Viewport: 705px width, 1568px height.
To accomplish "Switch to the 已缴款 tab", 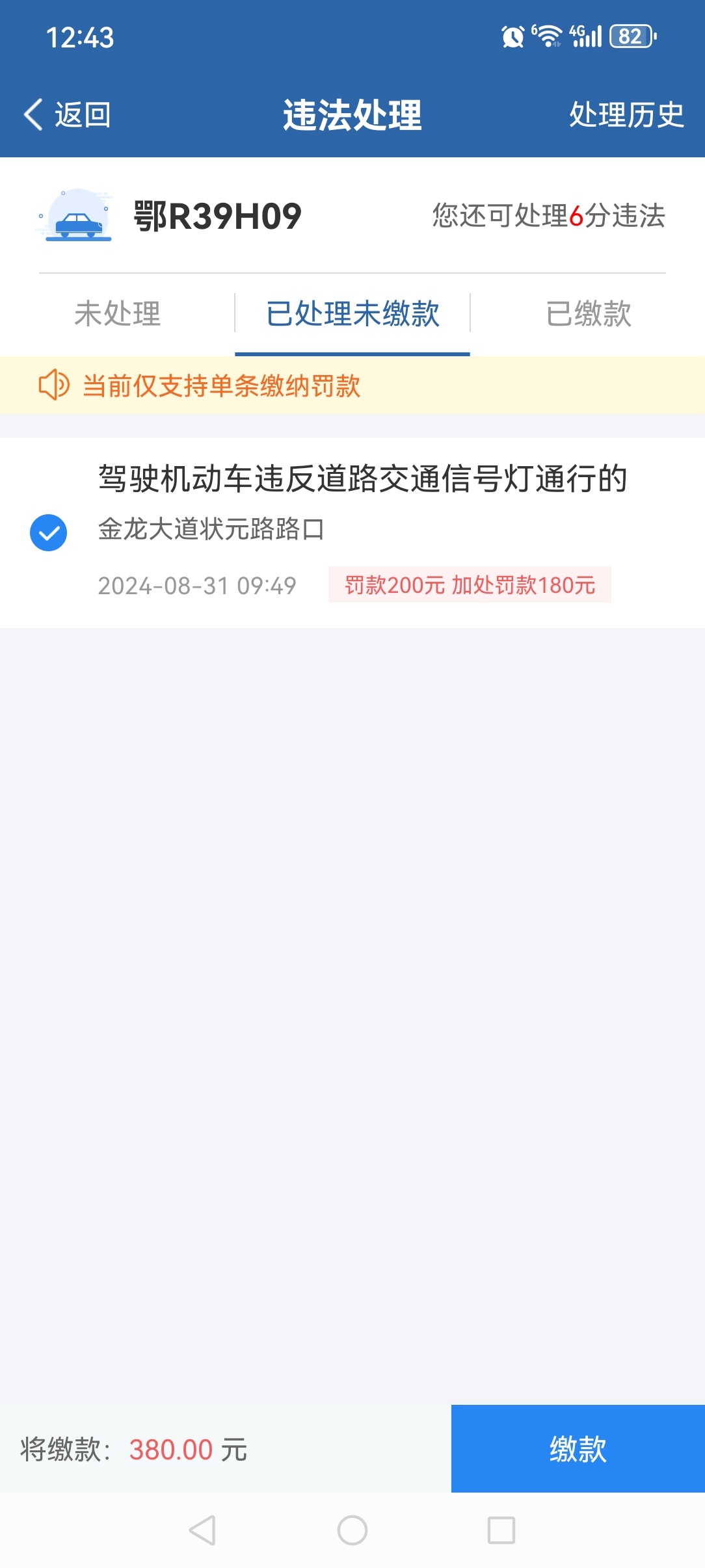I will (x=588, y=313).
